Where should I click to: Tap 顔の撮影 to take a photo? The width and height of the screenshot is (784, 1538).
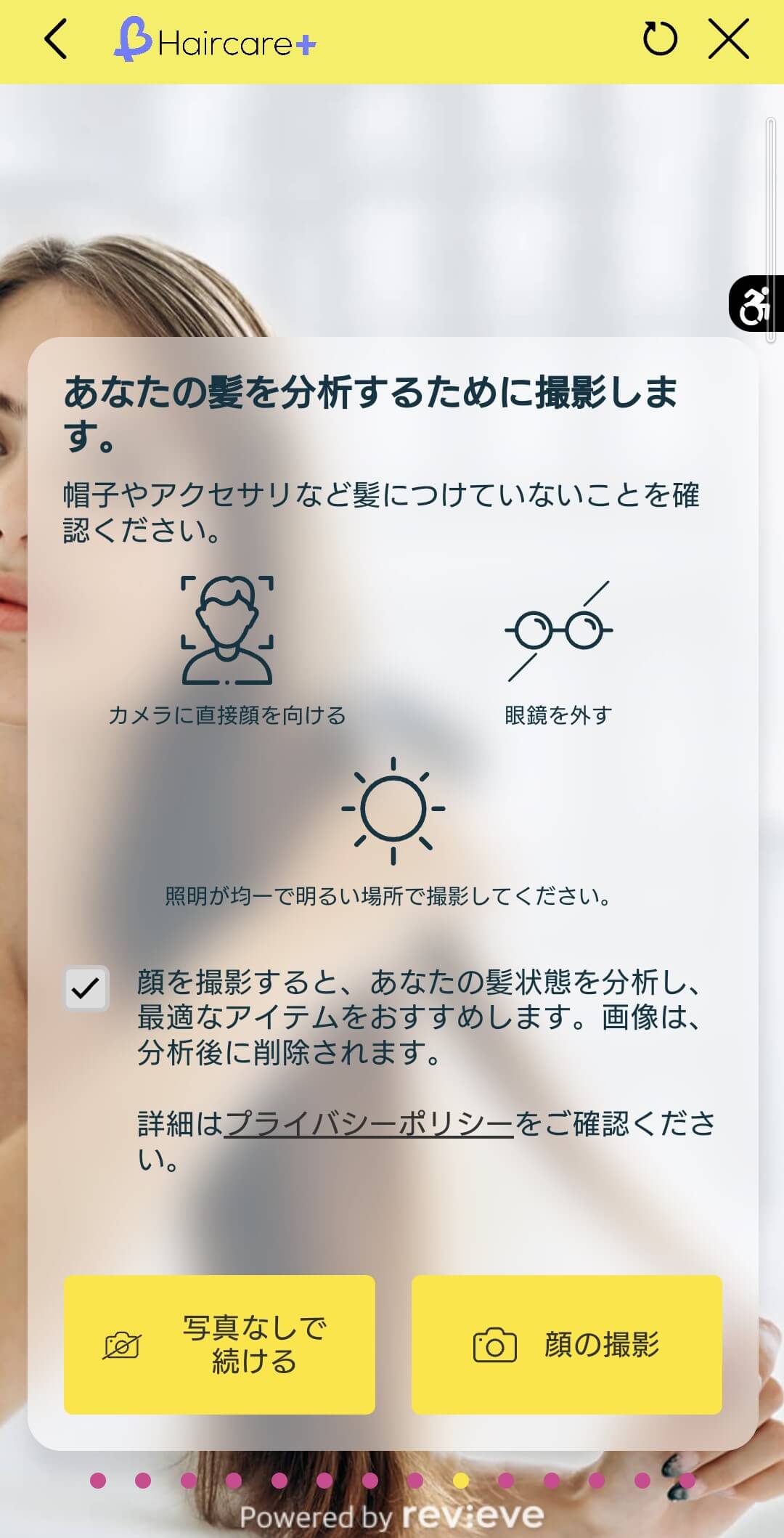pyautogui.click(x=566, y=1344)
